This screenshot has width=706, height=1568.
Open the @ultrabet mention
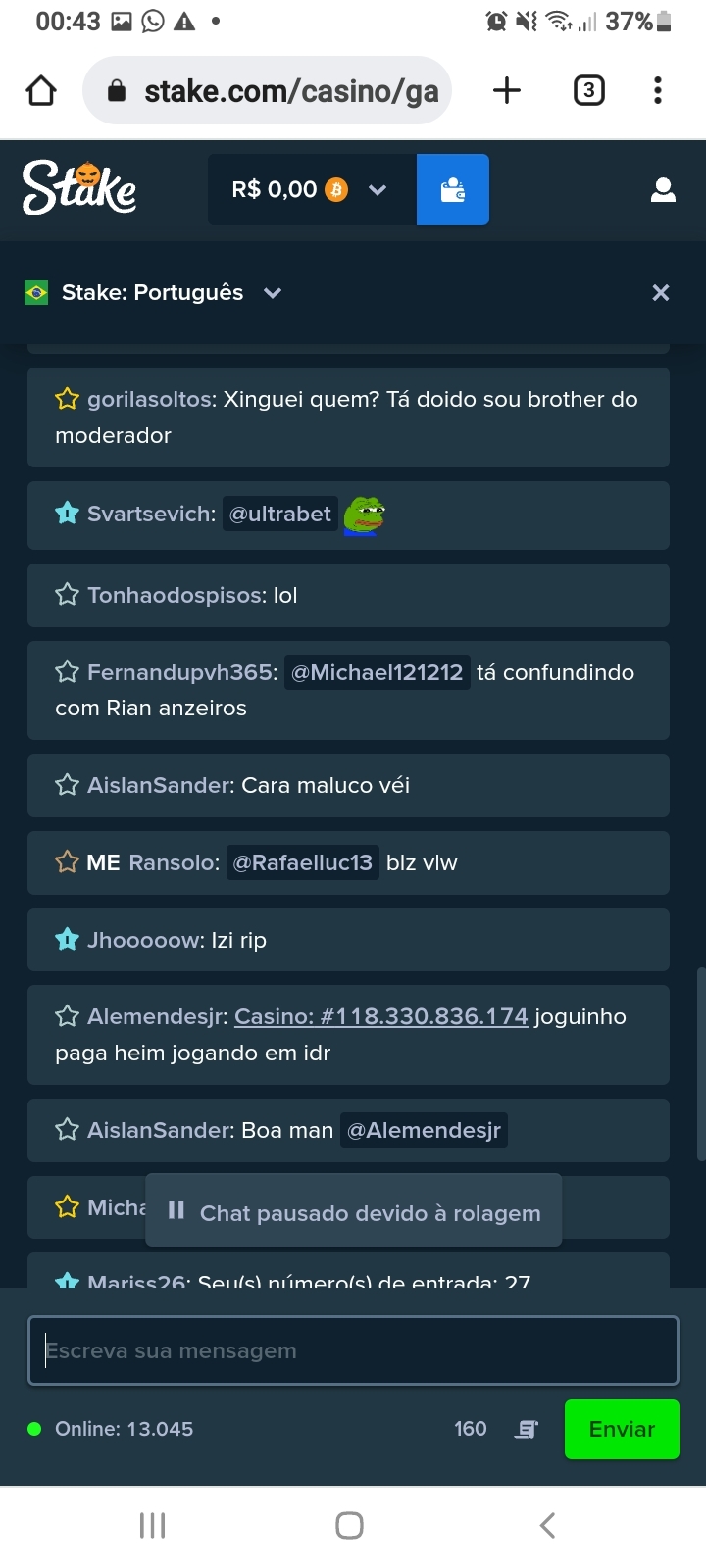(x=279, y=514)
